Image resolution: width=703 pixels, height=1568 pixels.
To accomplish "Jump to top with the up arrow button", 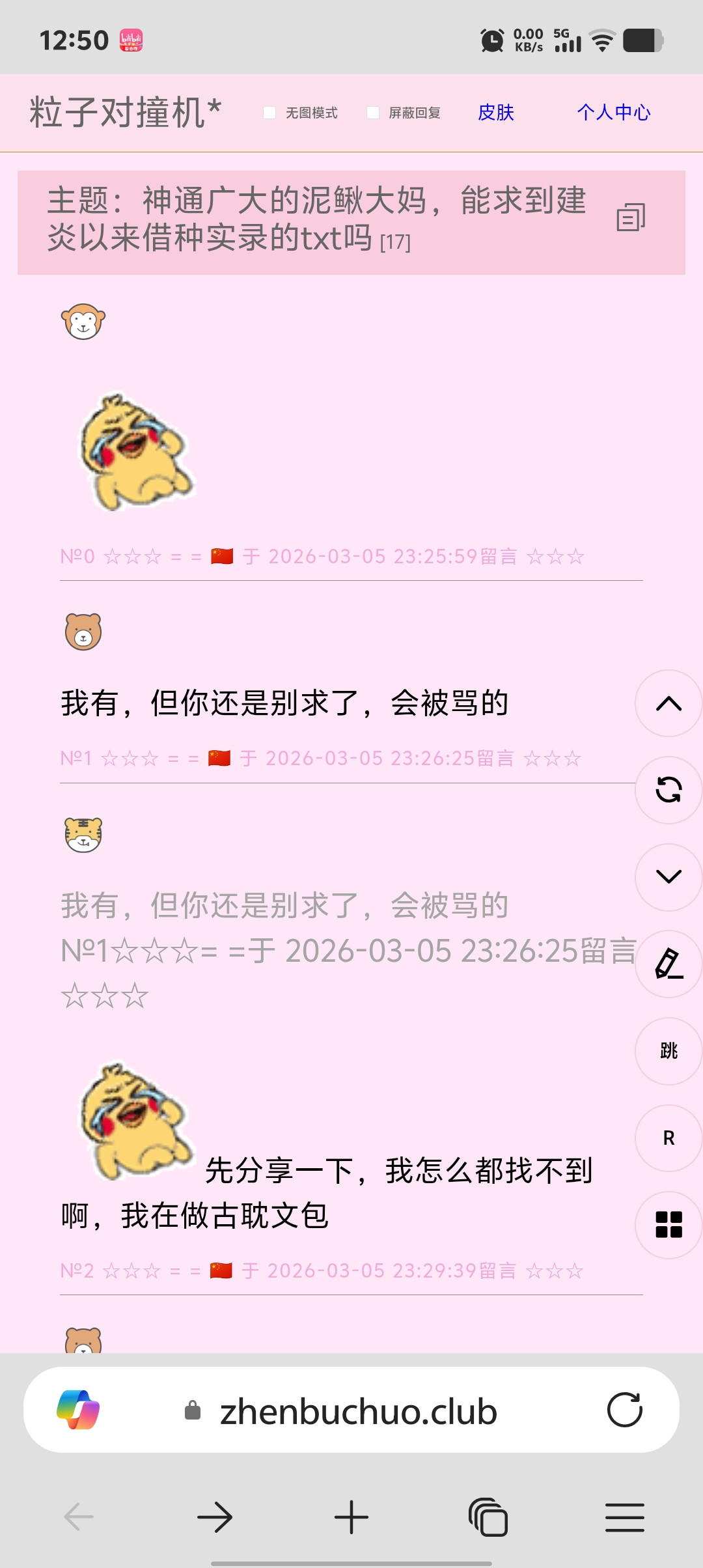I will pyautogui.click(x=669, y=703).
